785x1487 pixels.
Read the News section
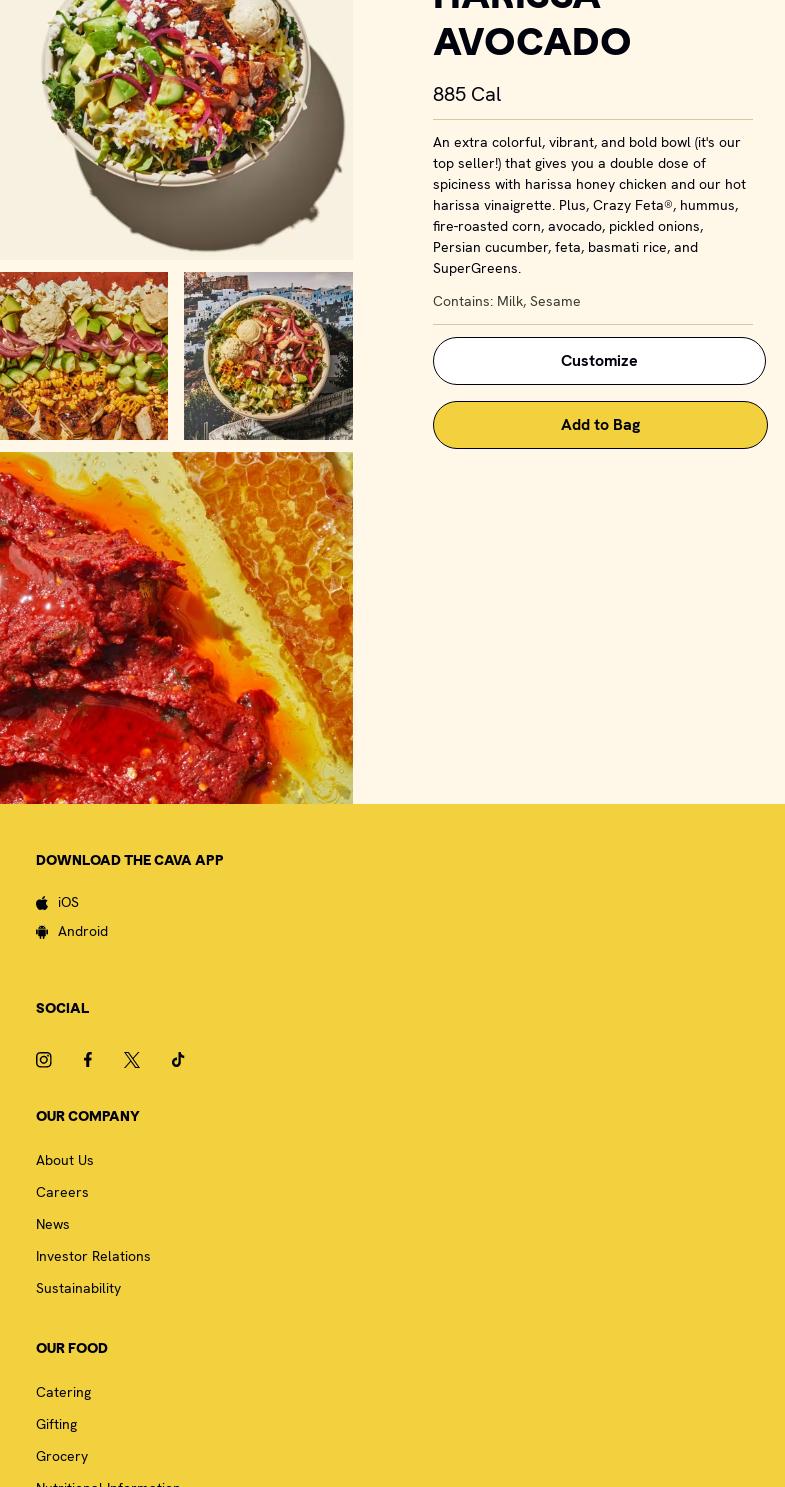coord(53,1225)
